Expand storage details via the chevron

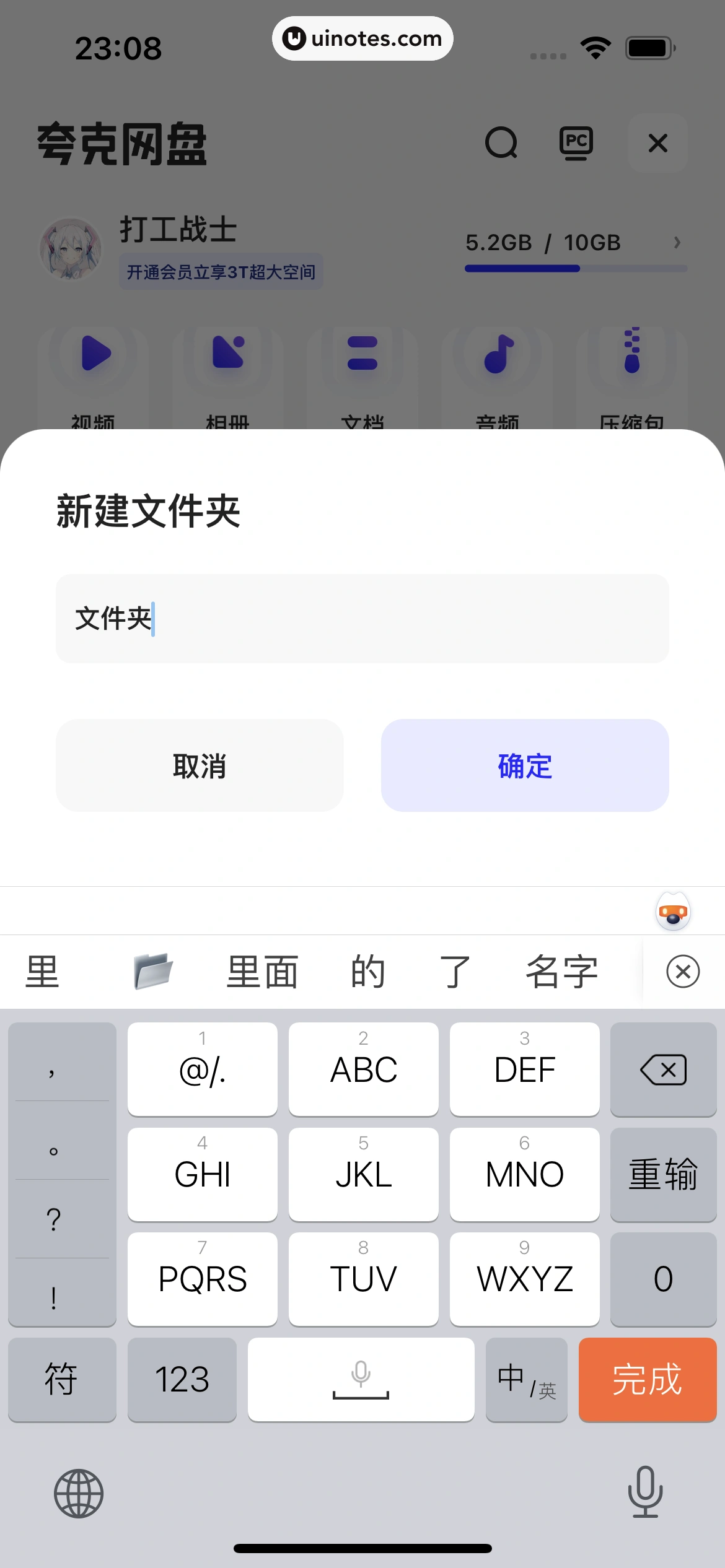click(678, 243)
